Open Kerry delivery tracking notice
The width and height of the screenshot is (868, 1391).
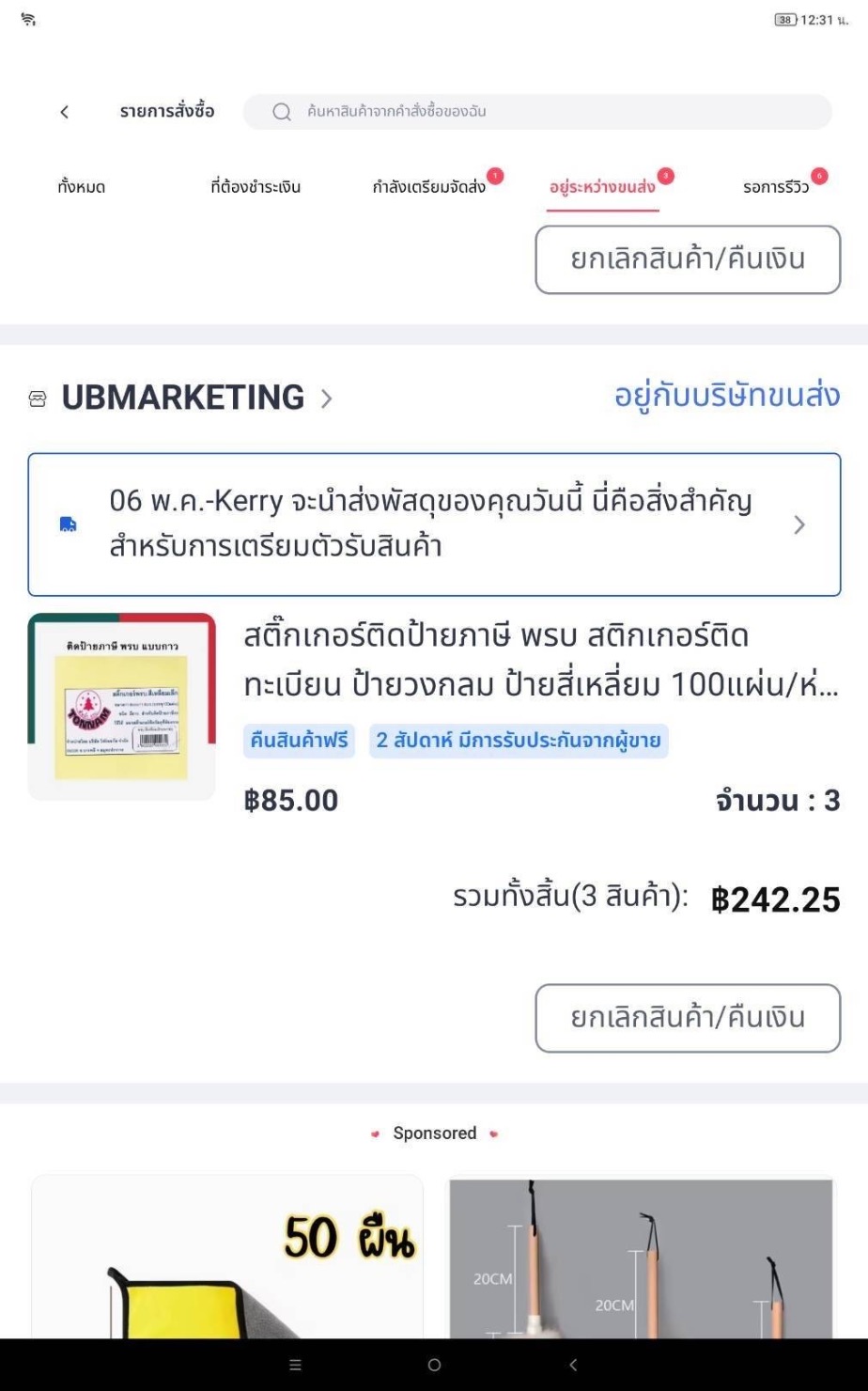[433, 524]
